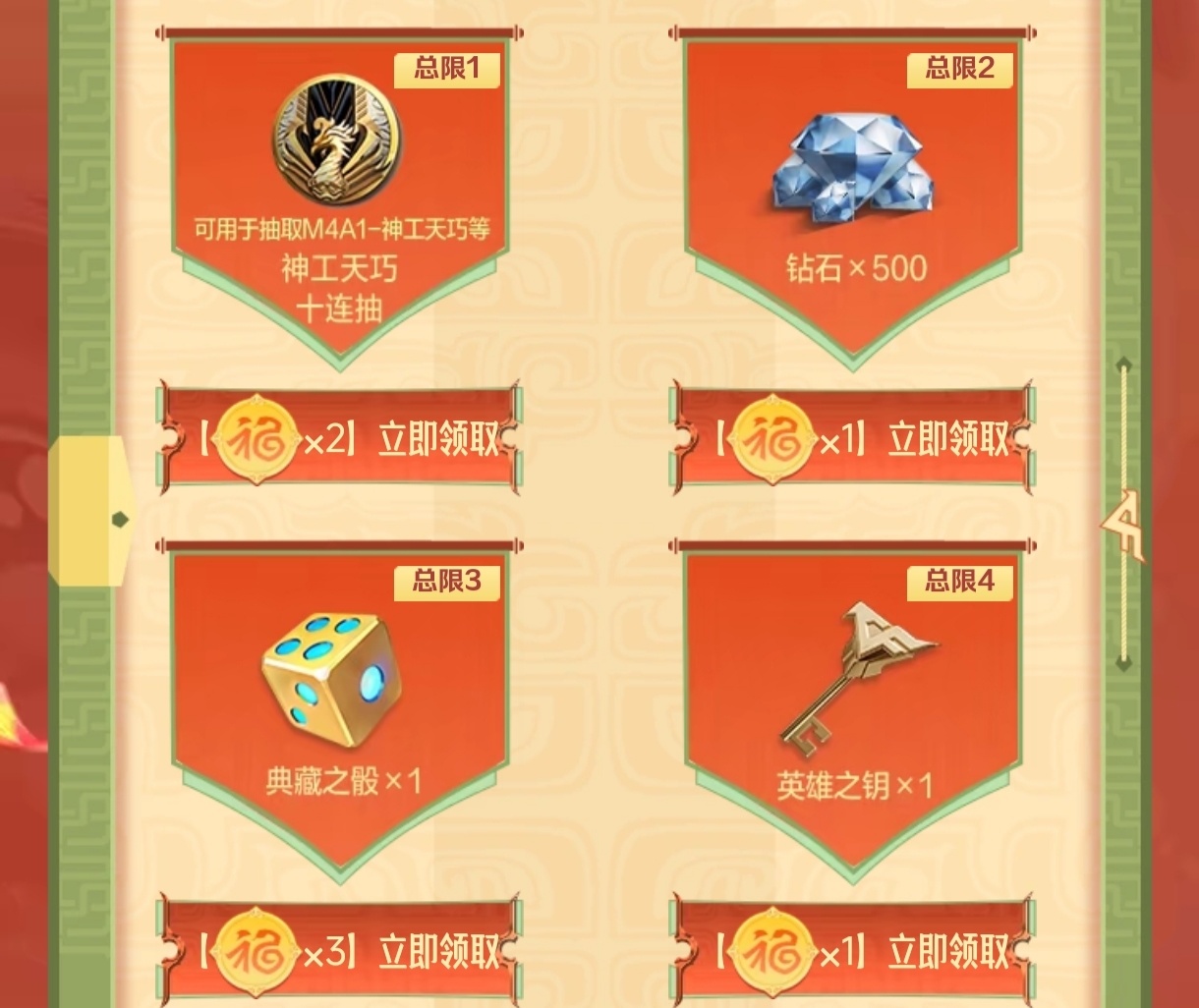1199x1008 pixels.
Task: Claim the 钻石×500 reward
Action: 851,440
